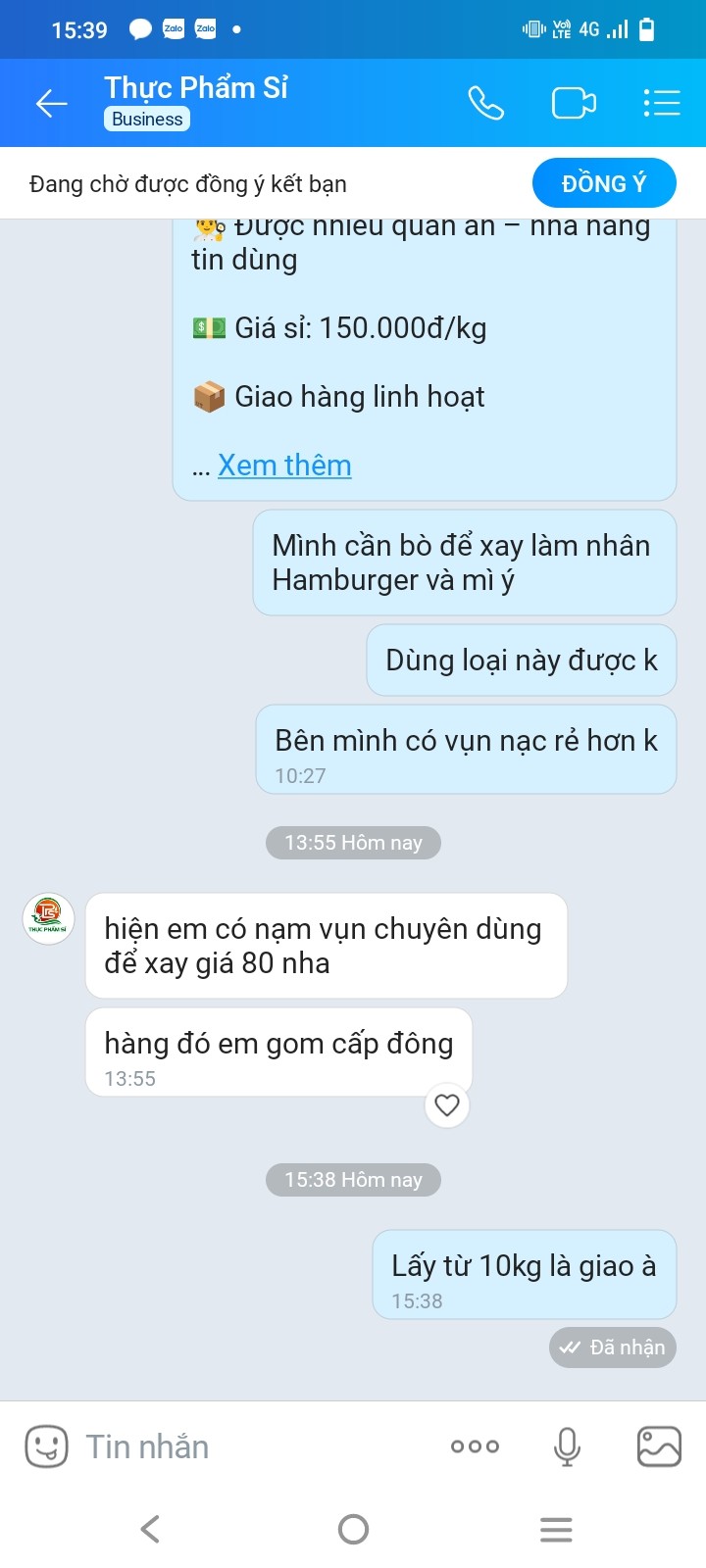
Task: Focus the Tin nhắn message field
Action: click(255, 1446)
